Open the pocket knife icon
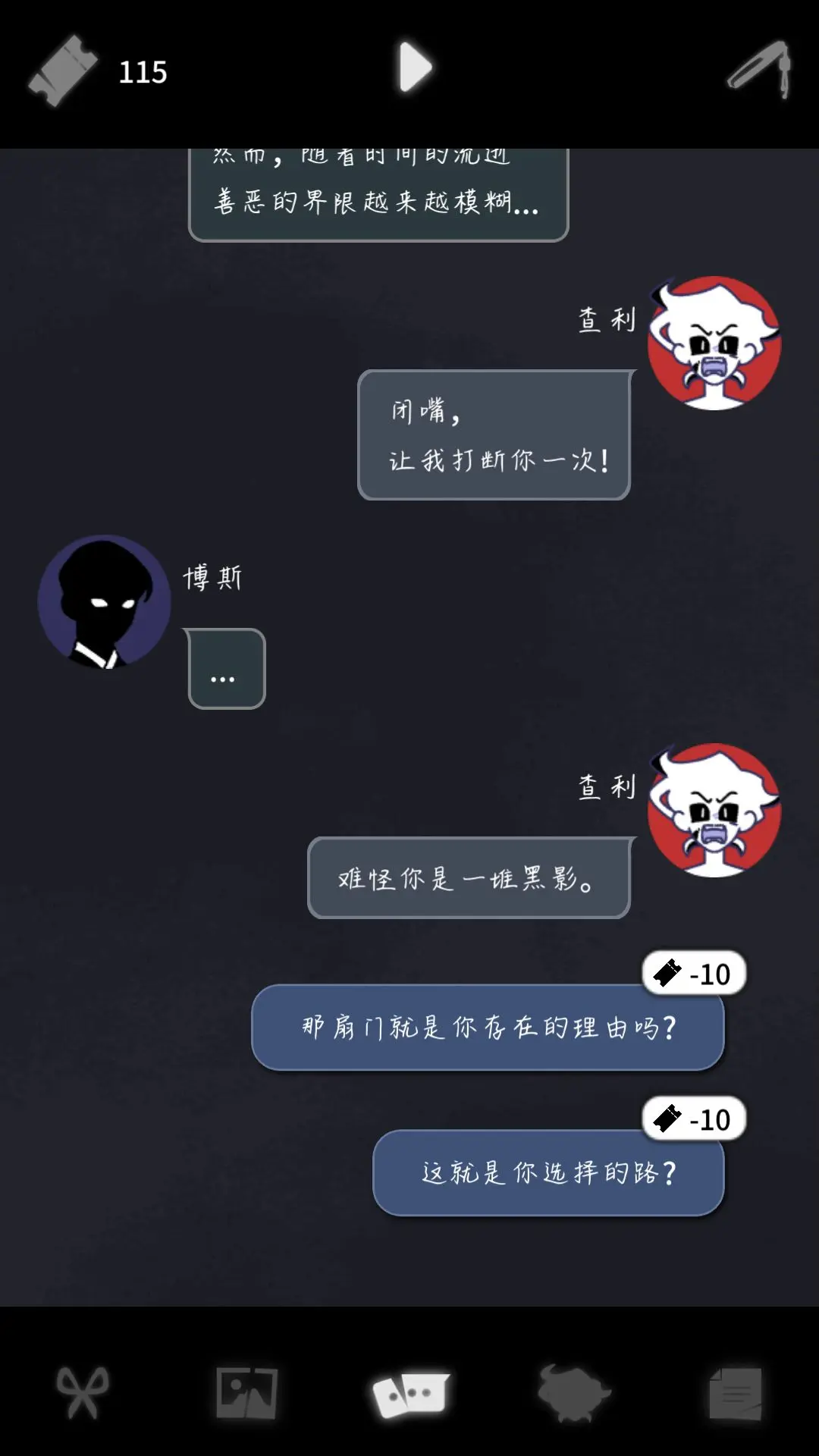This screenshot has height=1456, width=819. click(761, 70)
